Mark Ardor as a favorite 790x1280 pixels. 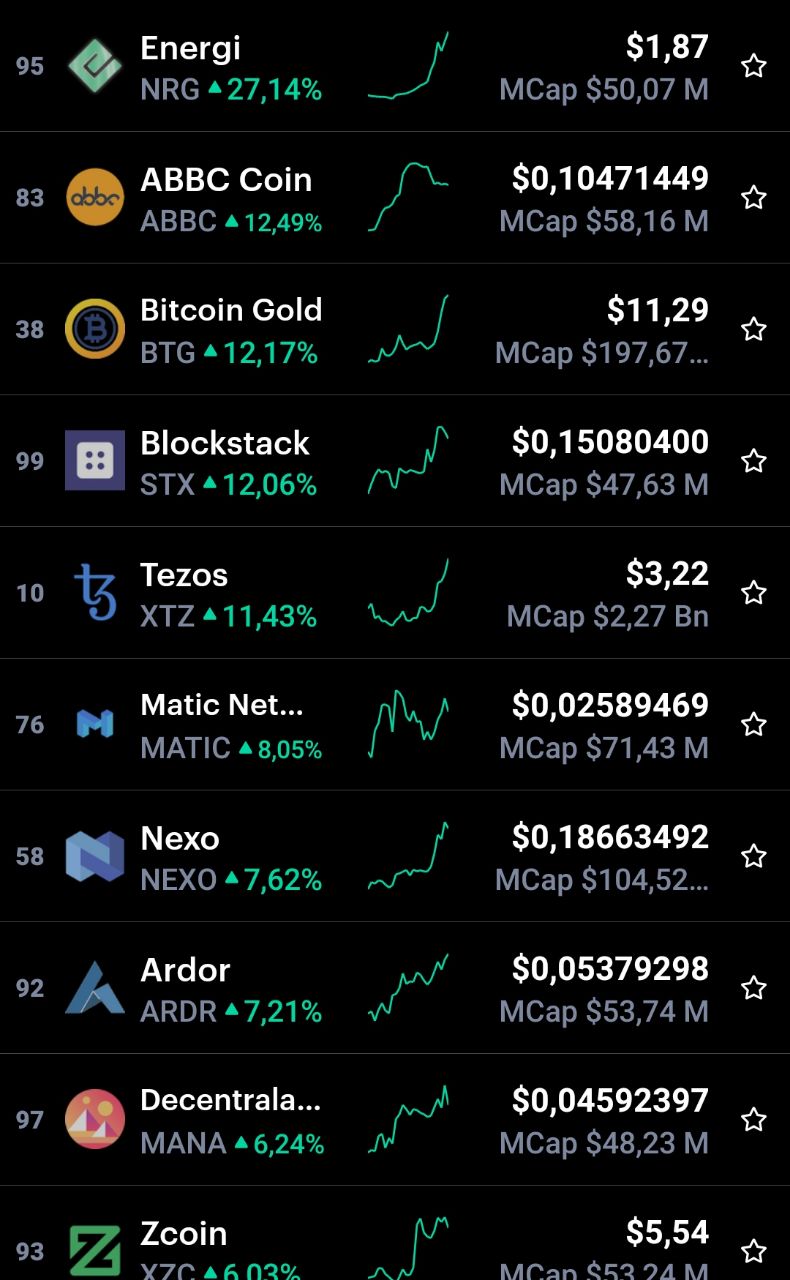click(753, 987)
